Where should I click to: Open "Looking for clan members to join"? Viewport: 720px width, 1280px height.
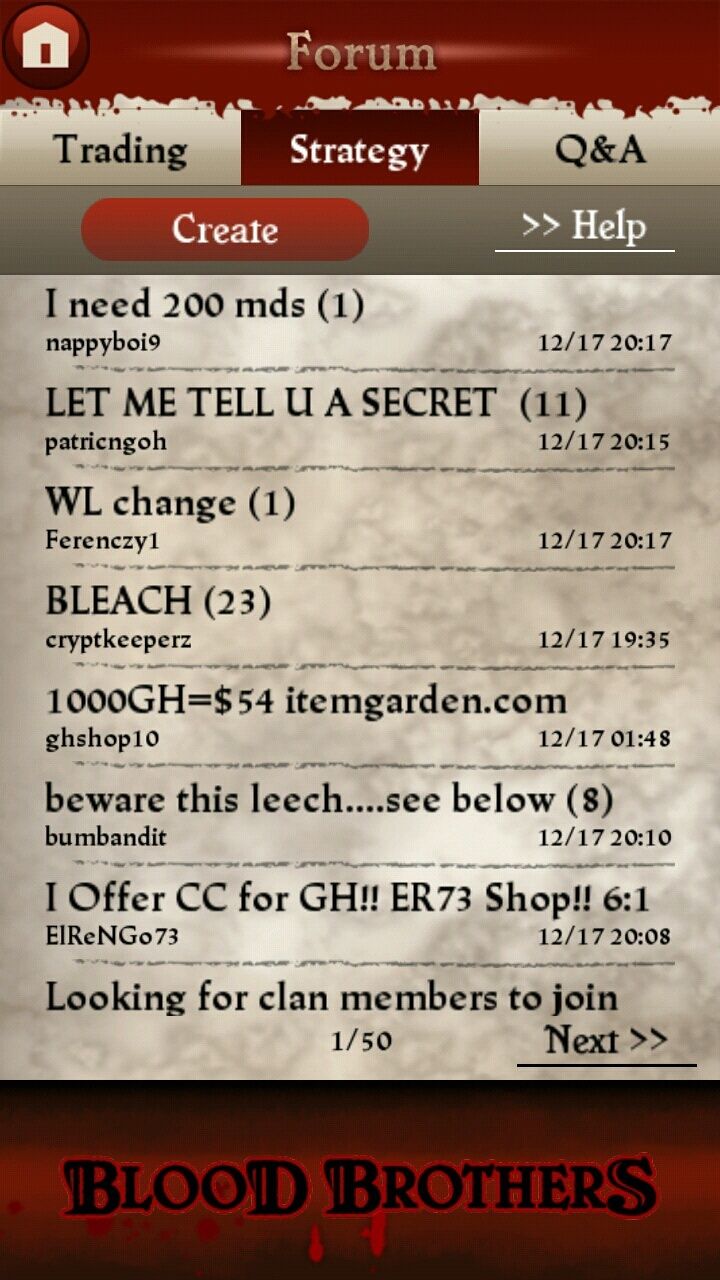click(331, 997)
